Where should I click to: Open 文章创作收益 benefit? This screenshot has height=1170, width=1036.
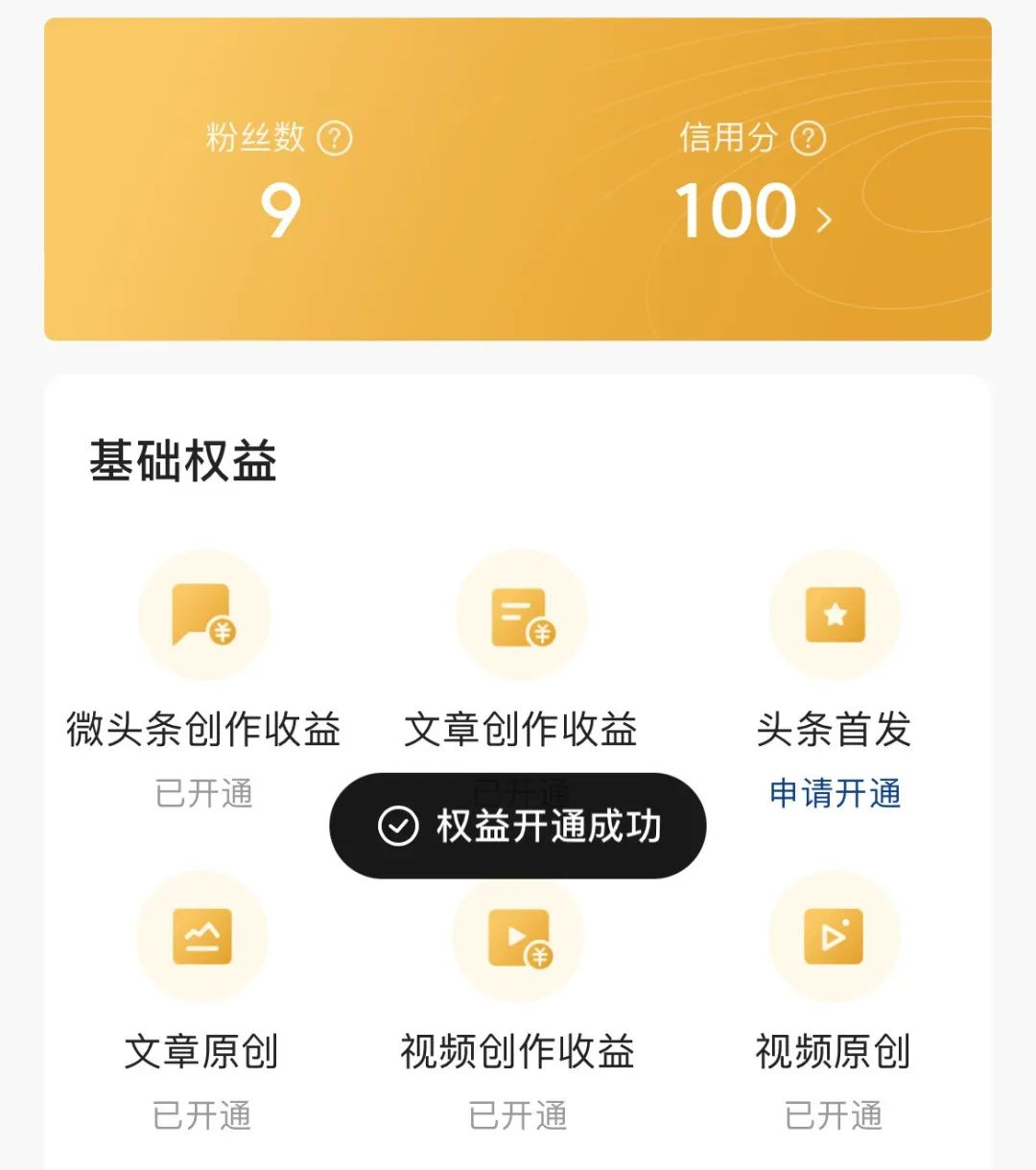(520, 616)
